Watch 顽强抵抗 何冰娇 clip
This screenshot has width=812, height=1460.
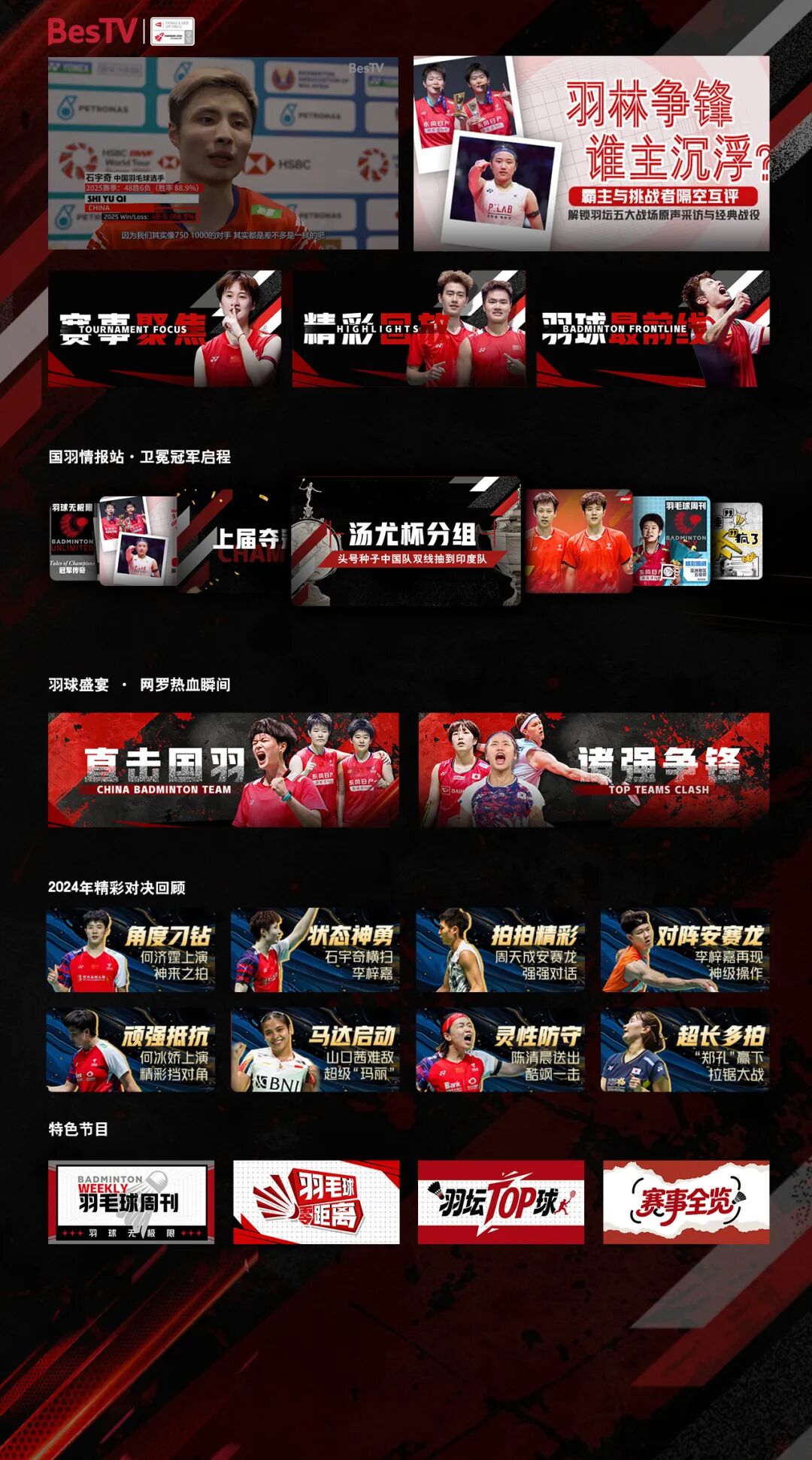point(130,1050)
